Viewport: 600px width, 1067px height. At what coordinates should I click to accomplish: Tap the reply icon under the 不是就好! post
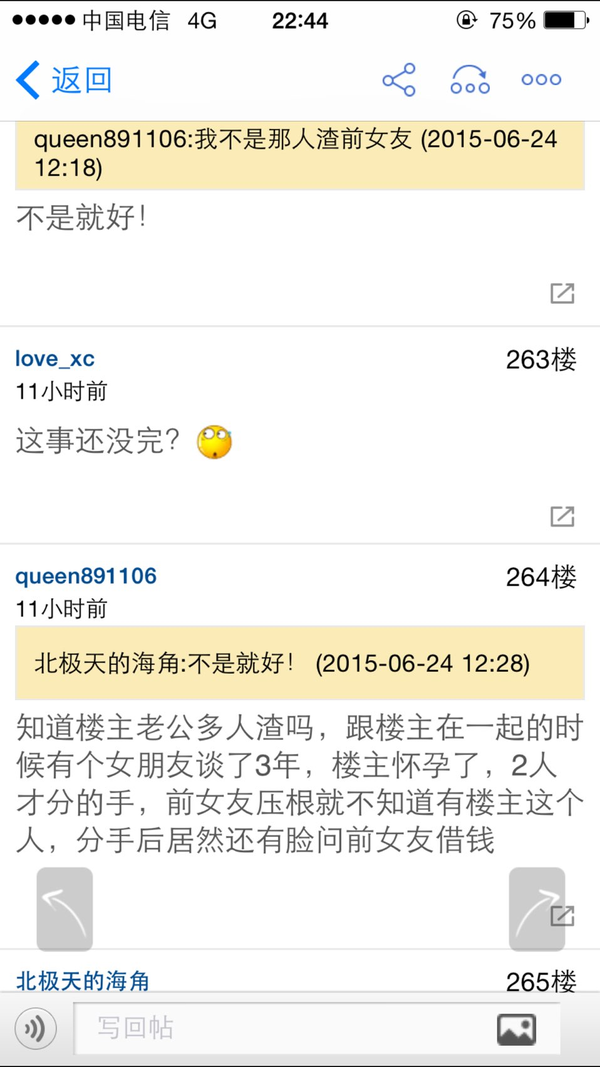[x=562, y=293]
